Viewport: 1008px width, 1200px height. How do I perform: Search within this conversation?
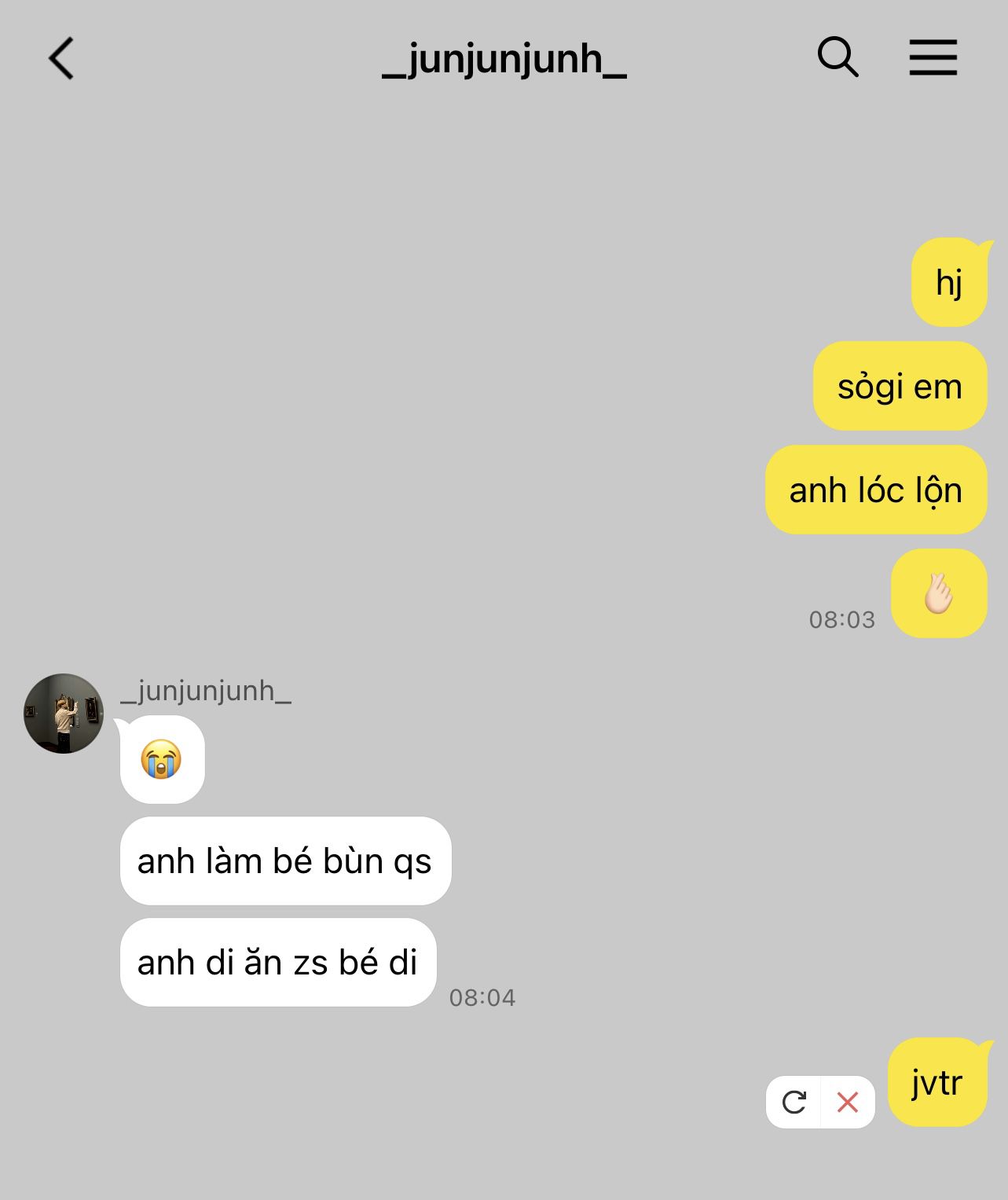tap(838, 57)
